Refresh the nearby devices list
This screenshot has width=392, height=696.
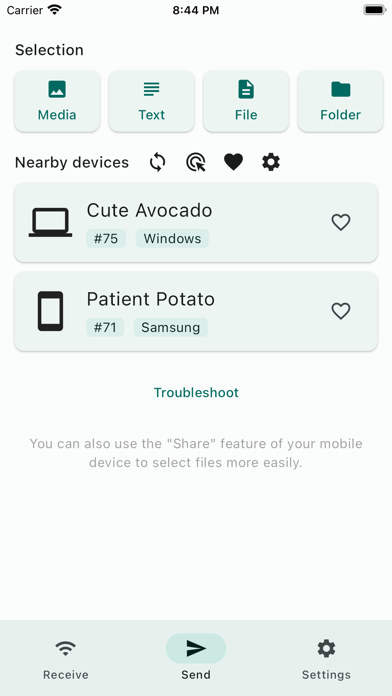[x=158, y=162]
